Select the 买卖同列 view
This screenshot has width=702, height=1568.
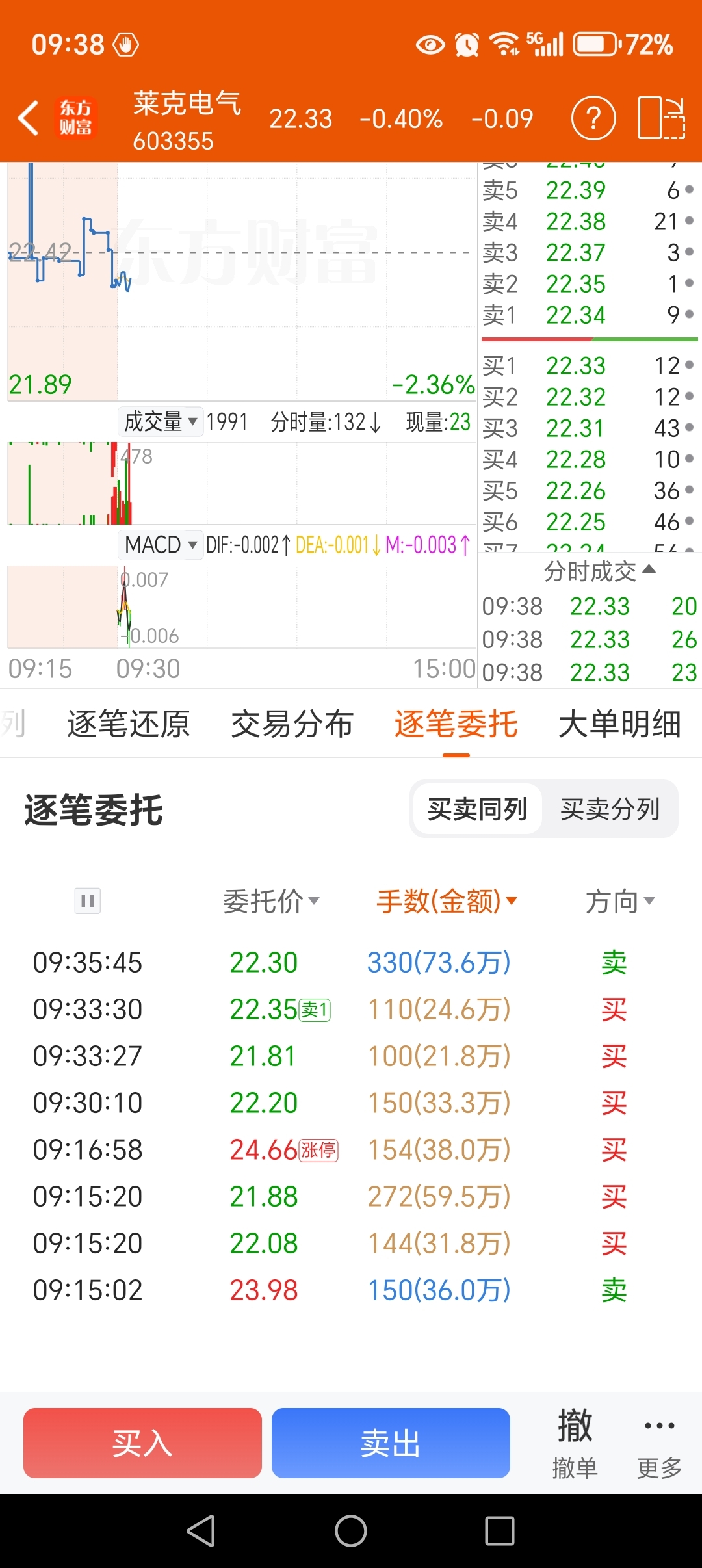477,809
